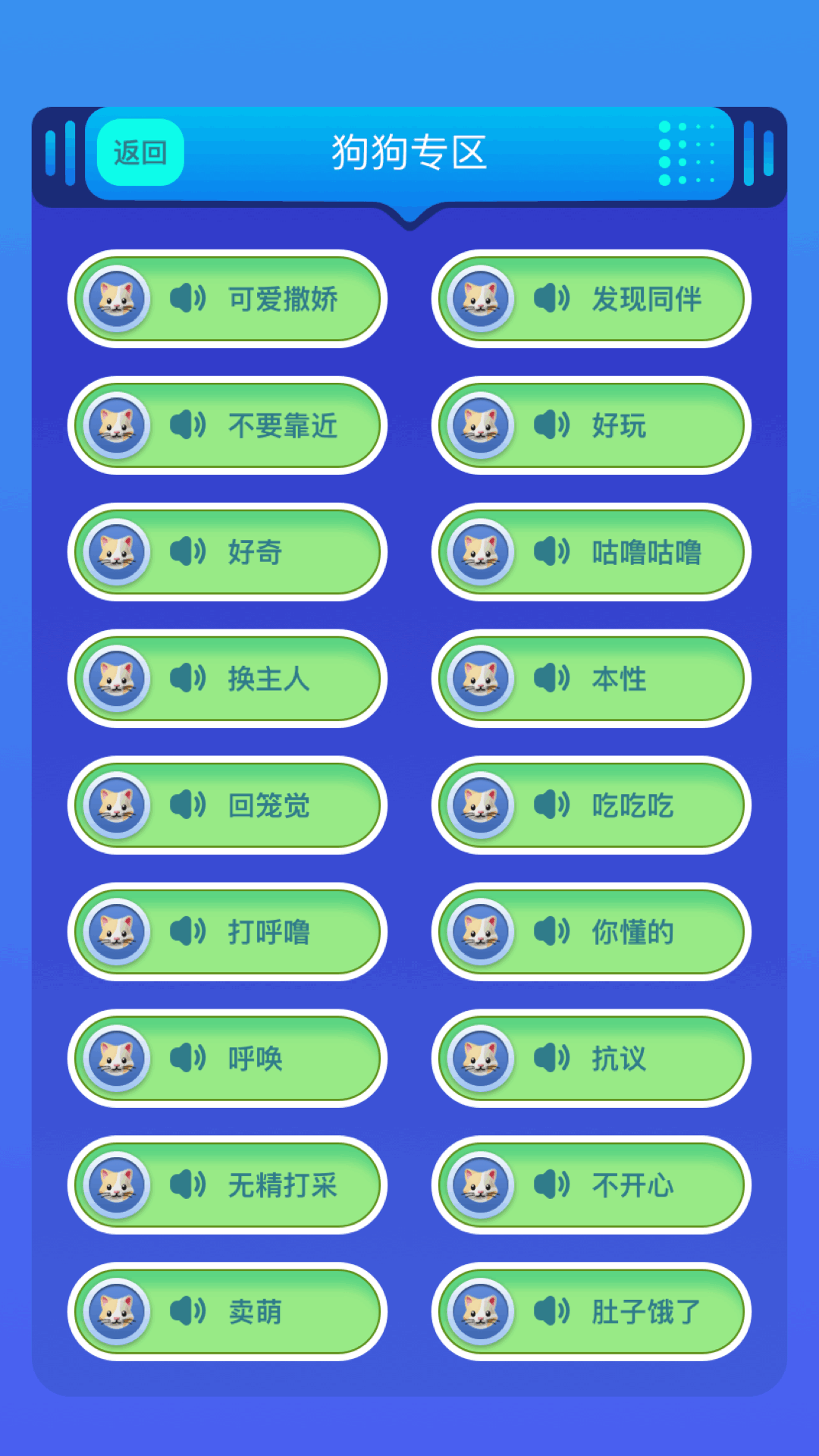Screen dimensions: 819x1456
Task: Play the 不要靠近 sound
Action: pyautogui.click(x=227, y=426)
